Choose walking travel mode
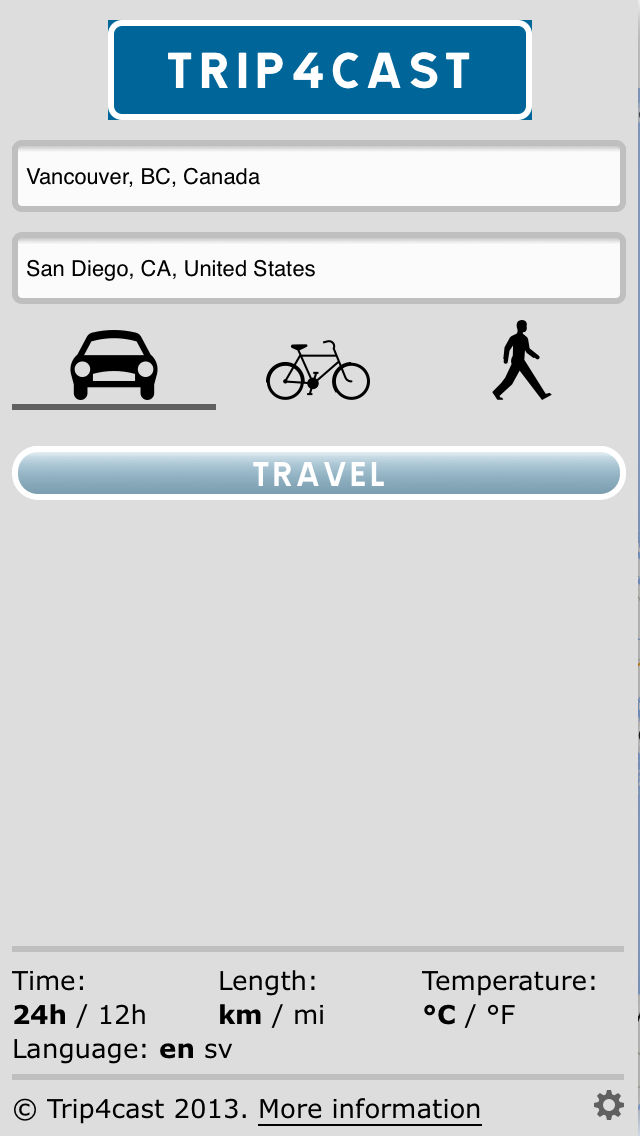This screenshot has height=1136, width=640. point(522,360)
